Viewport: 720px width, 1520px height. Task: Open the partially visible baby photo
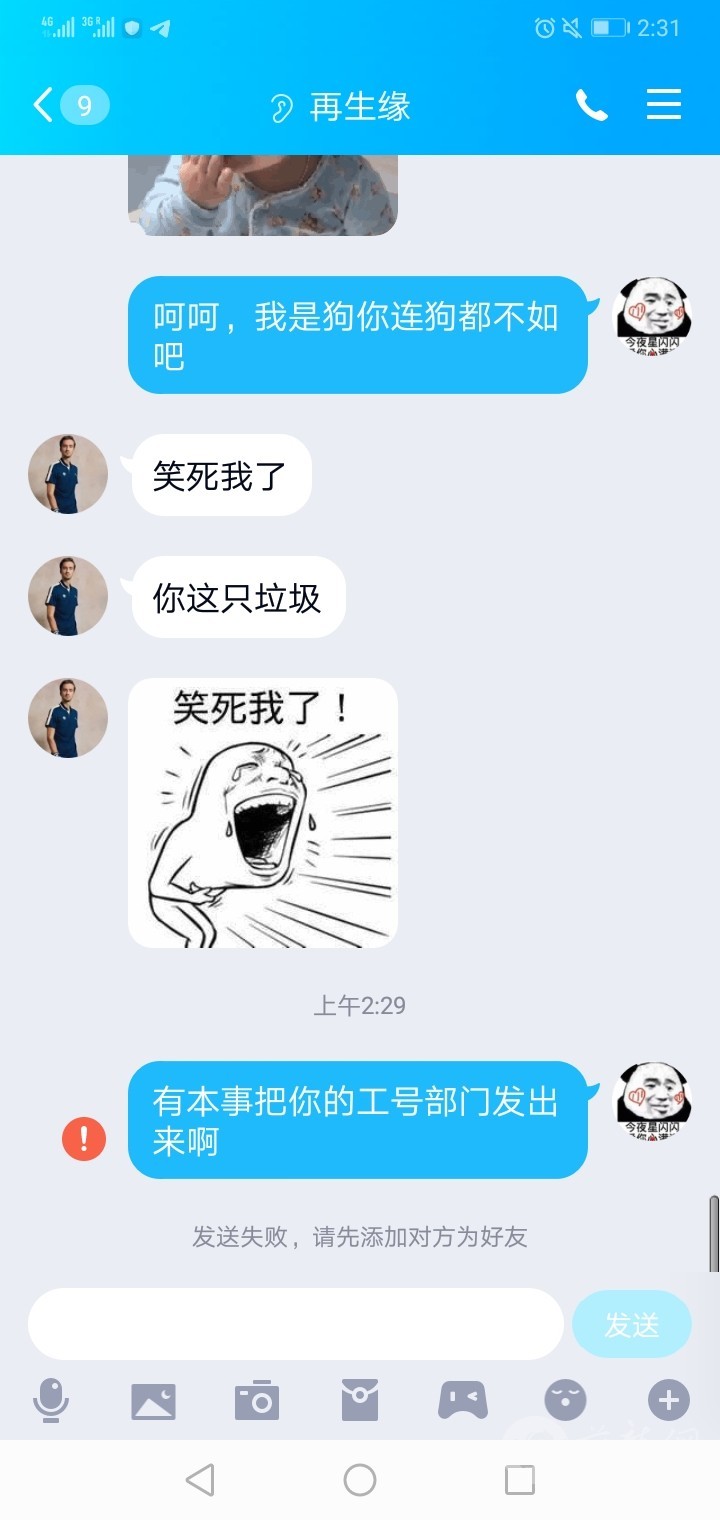[263, 195]
